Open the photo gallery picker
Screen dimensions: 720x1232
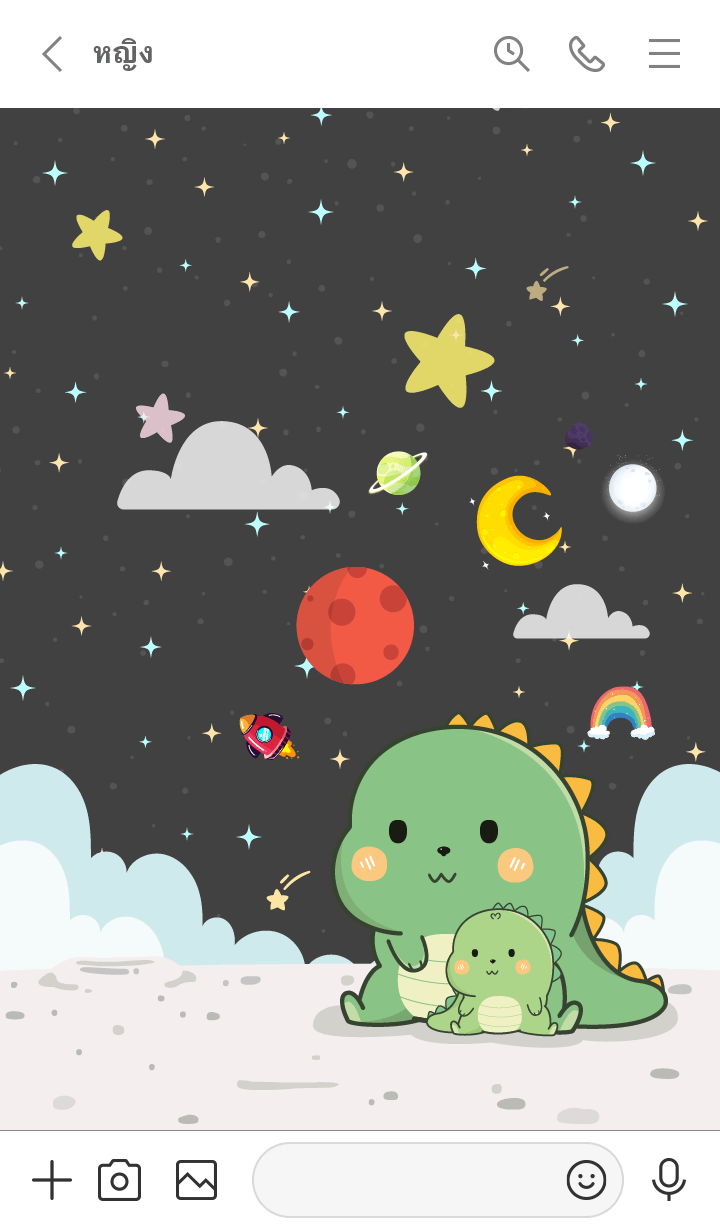(196, 1180)
